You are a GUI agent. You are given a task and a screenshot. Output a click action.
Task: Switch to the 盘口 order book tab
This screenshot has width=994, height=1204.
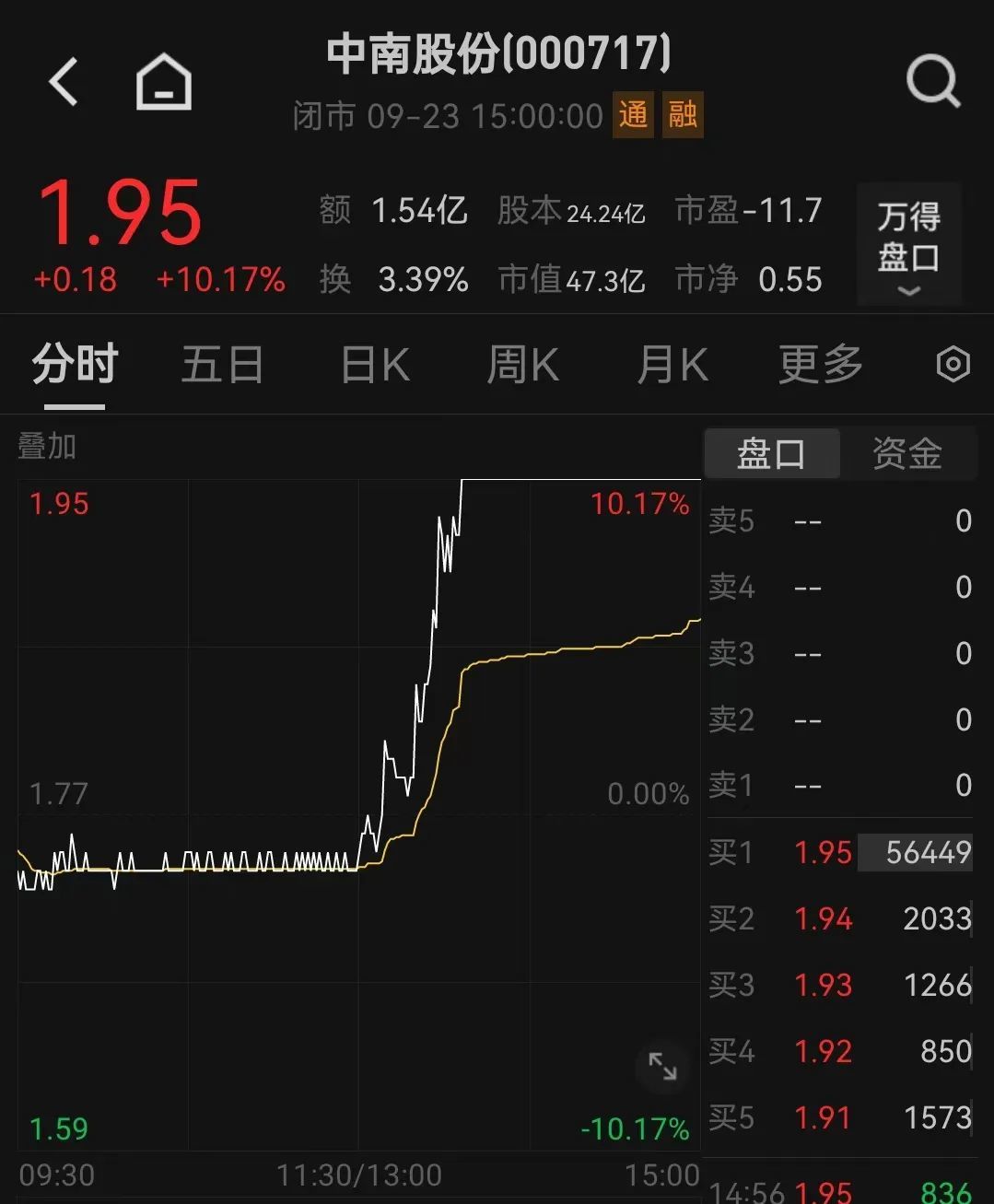(x=772, y=453)
